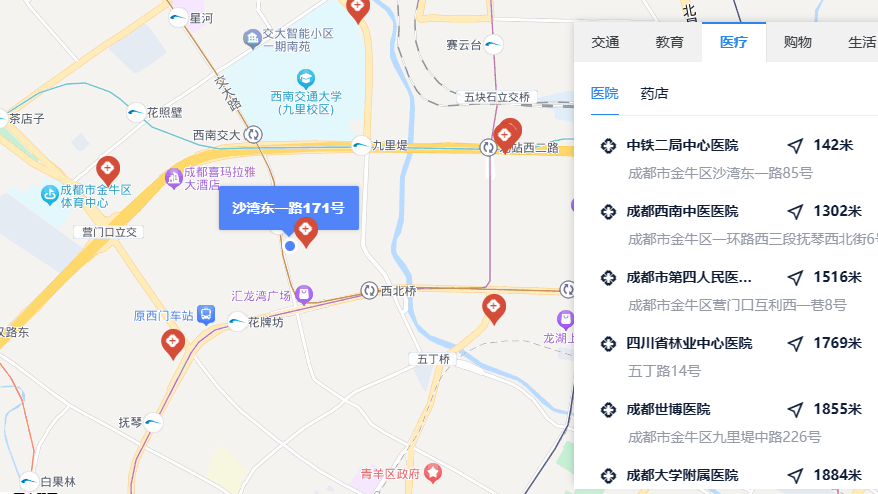Switch to the 药店 sub-tab
The height and width of the screenshot is (494, 878).
click(654, 93)
